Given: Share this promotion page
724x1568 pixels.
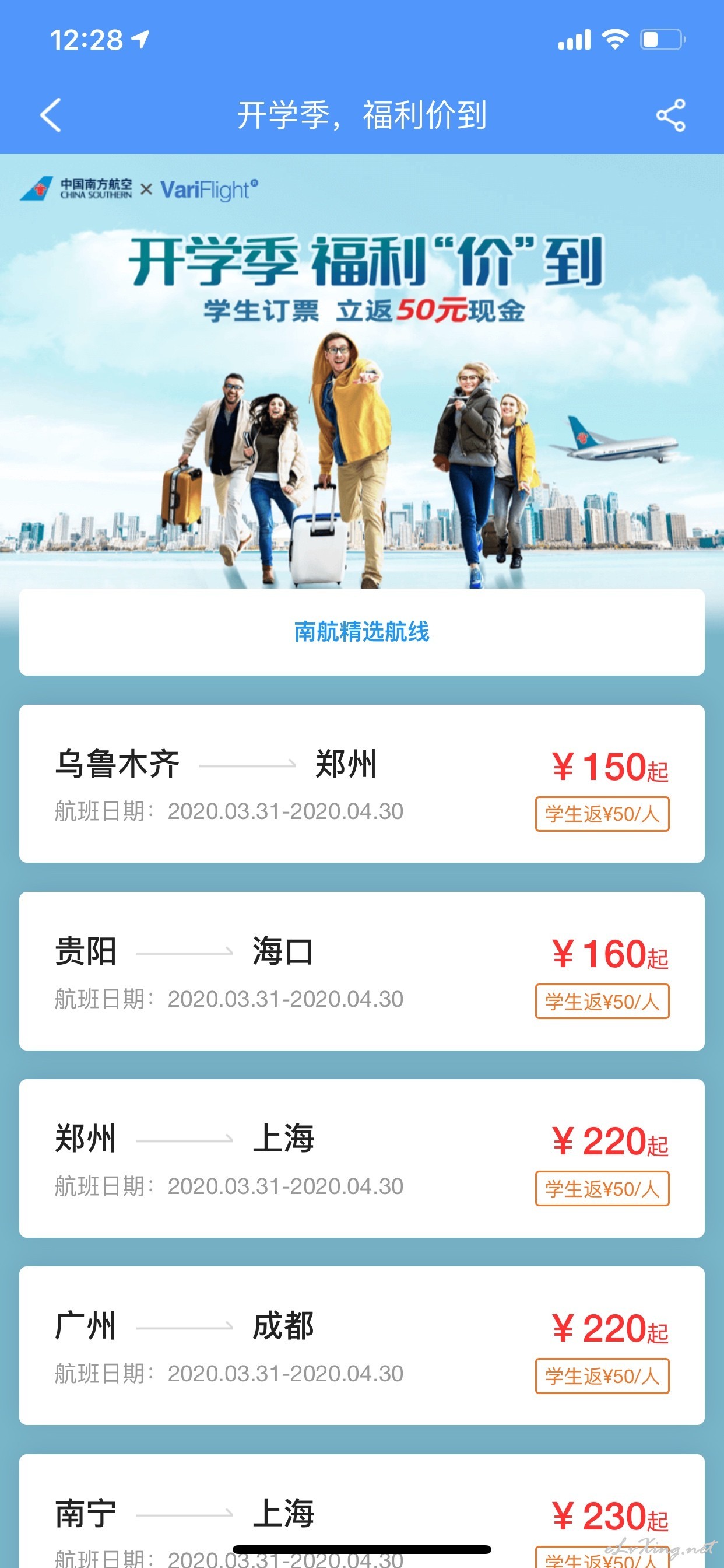Looking at the screenshot, I should tap(670, 115).
